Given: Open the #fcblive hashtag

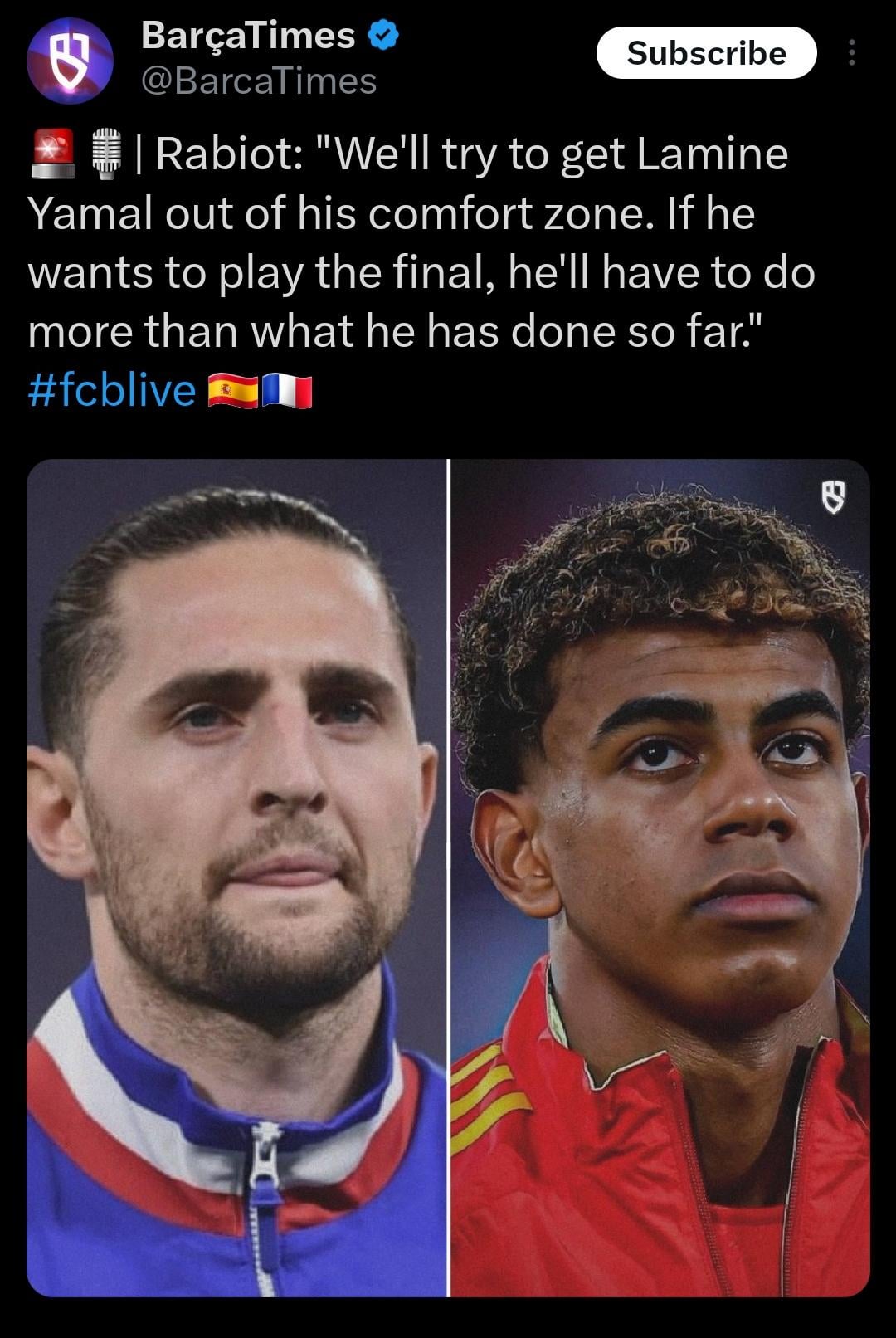Looking at the screenshot, I should click(x=112, y=390).
